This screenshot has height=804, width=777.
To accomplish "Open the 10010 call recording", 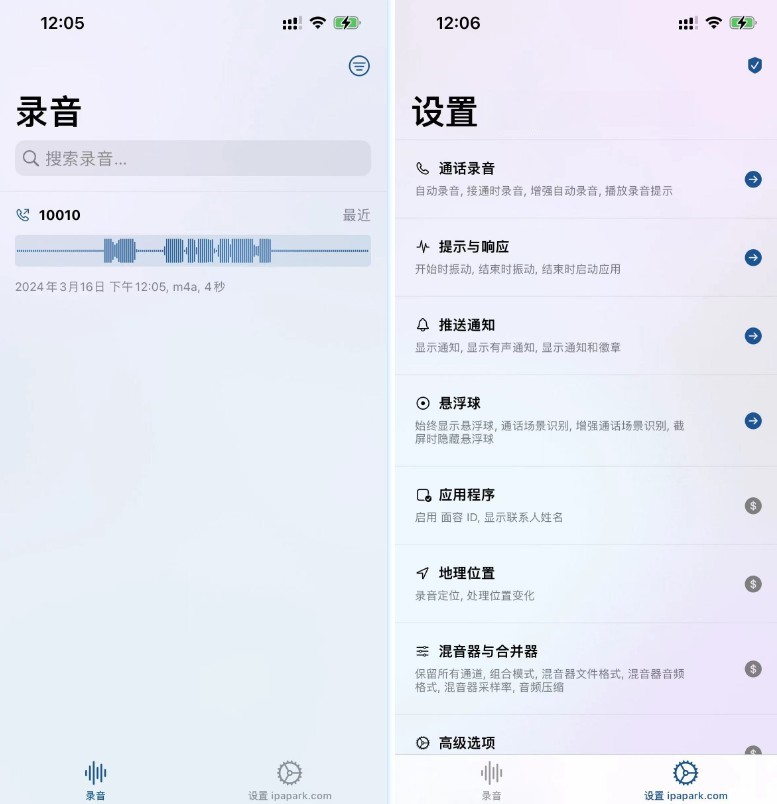I will [193, 250].
